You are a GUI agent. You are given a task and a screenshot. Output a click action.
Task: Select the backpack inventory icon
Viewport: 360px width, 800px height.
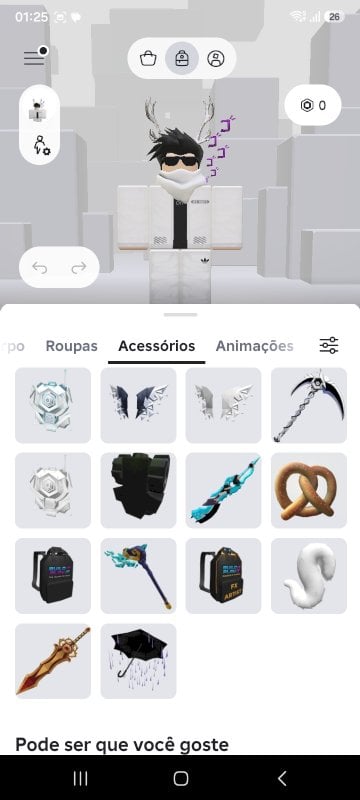[182, 58]
